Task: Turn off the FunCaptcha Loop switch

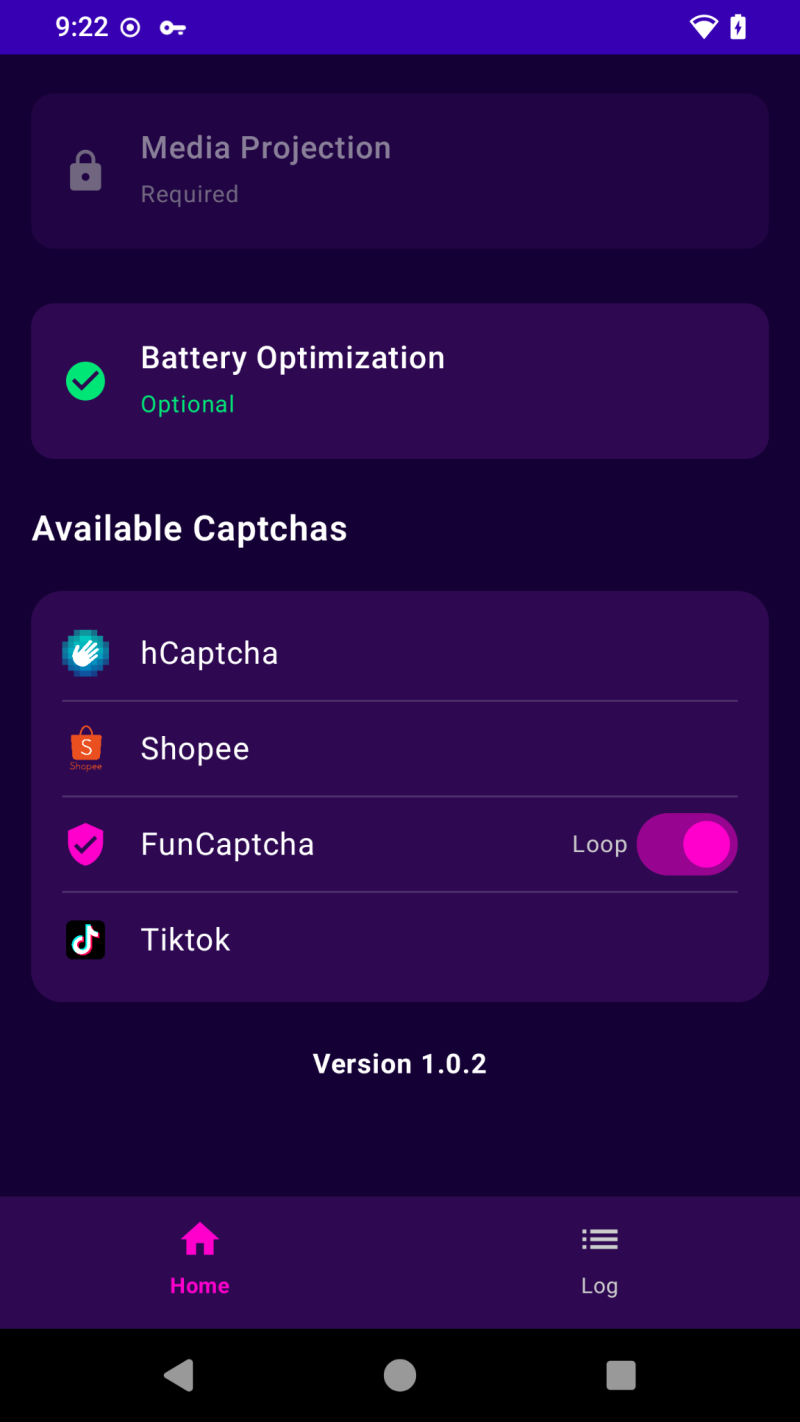Action: click(687, 844)
